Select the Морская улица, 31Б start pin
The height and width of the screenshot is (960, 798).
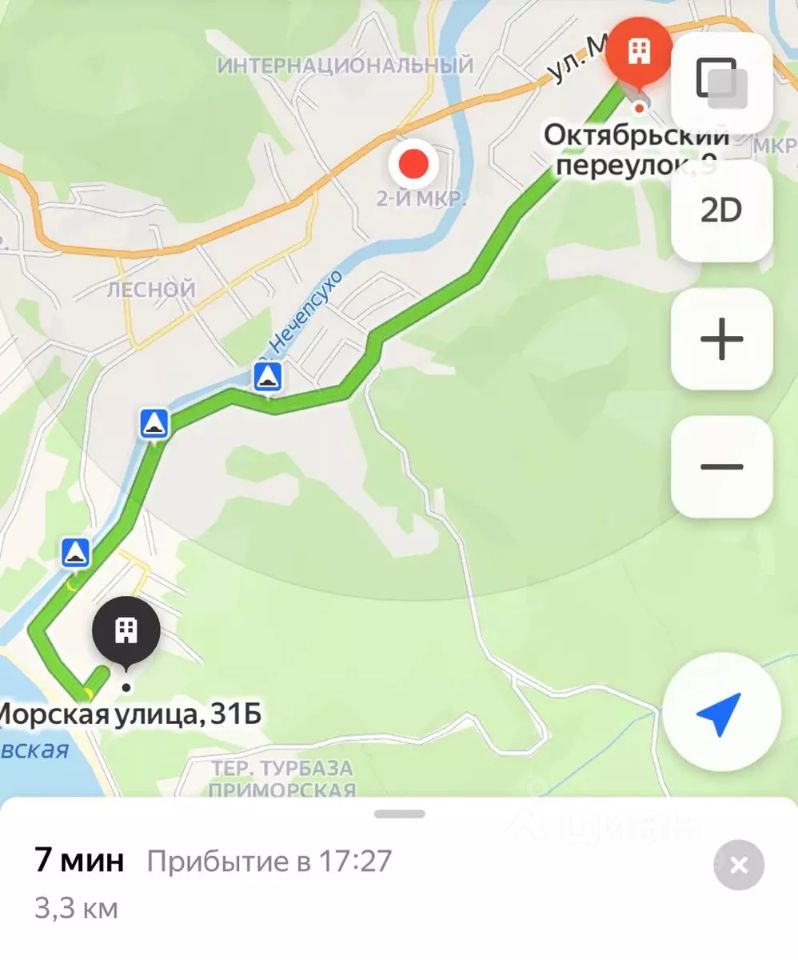click(x=126, y=634)
